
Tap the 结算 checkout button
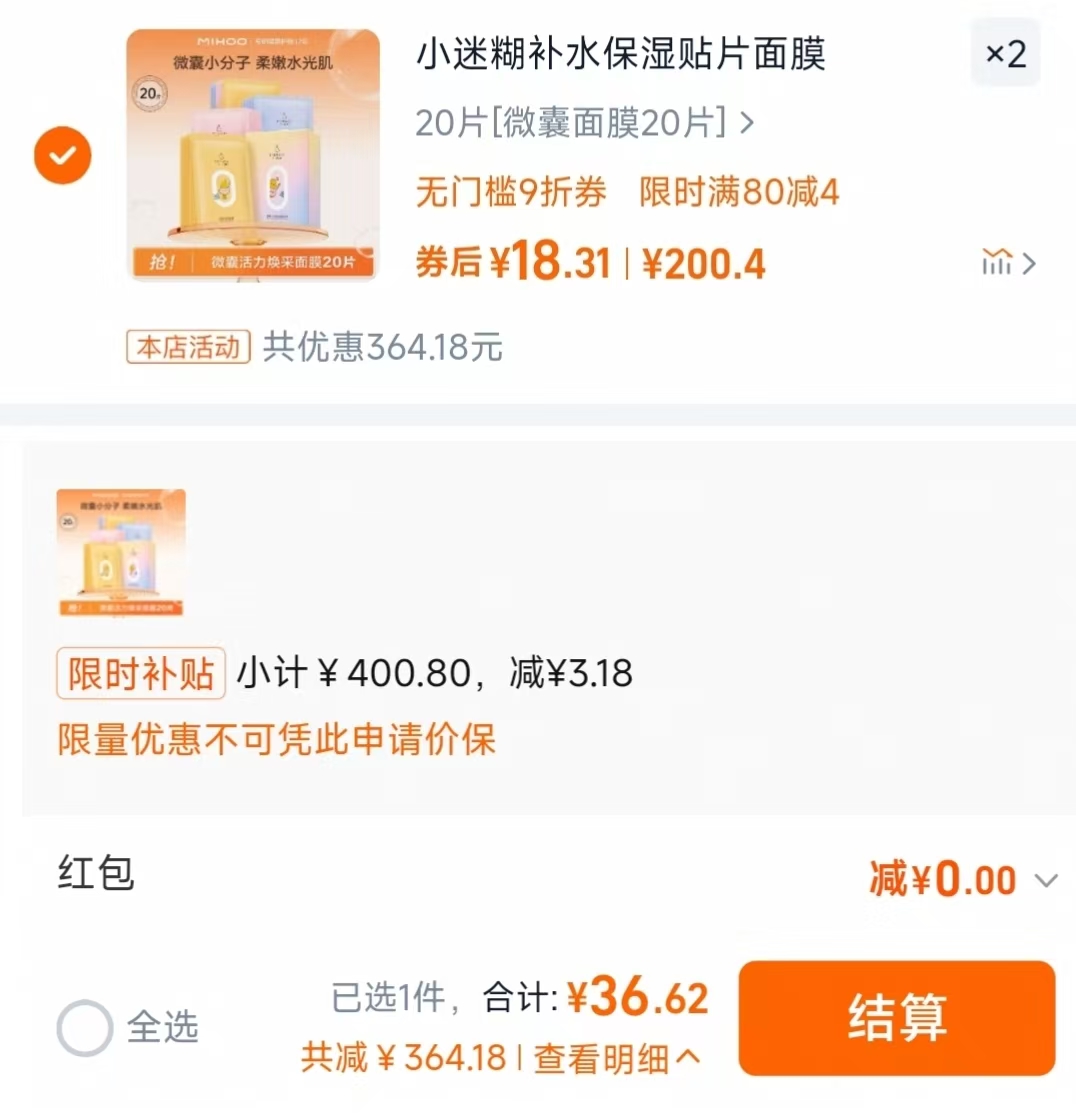click(896, 1016)
